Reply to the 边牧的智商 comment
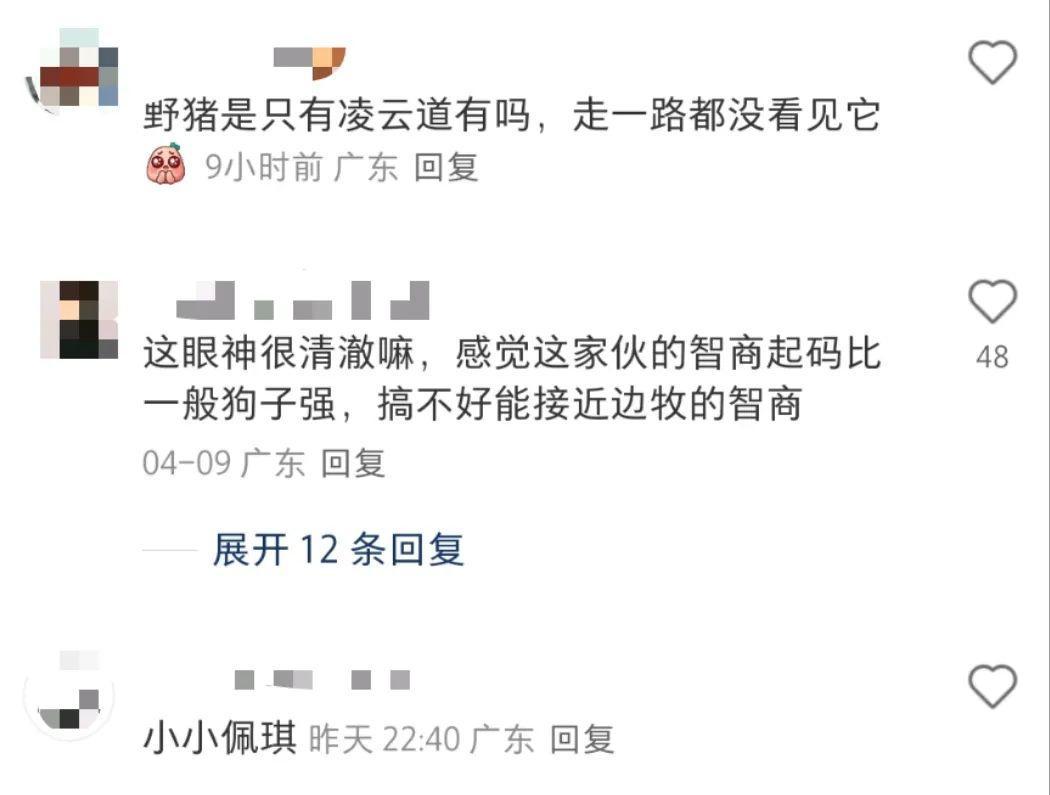 (x=352, y=463)
